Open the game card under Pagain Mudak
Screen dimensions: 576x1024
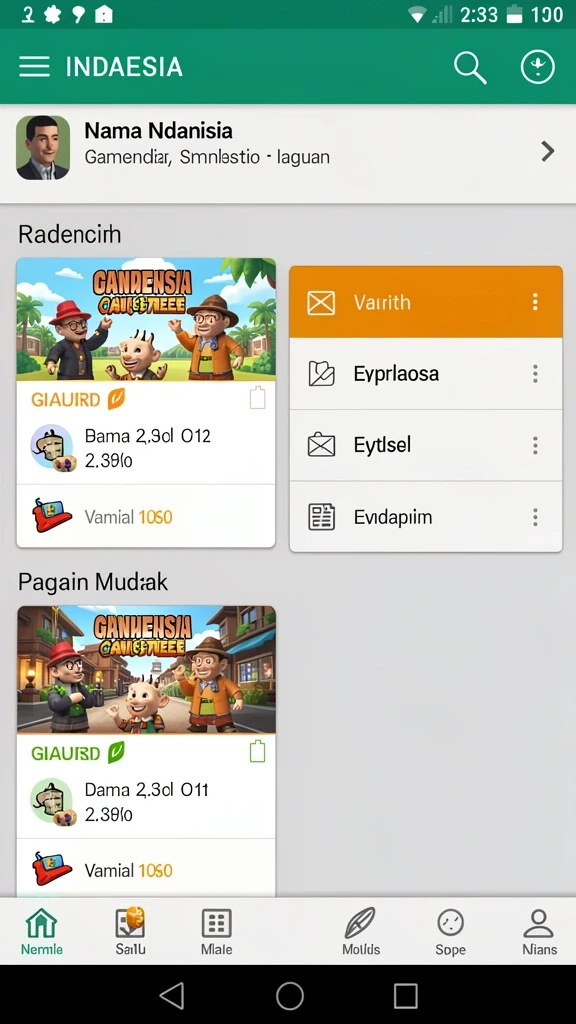point(146,751)
